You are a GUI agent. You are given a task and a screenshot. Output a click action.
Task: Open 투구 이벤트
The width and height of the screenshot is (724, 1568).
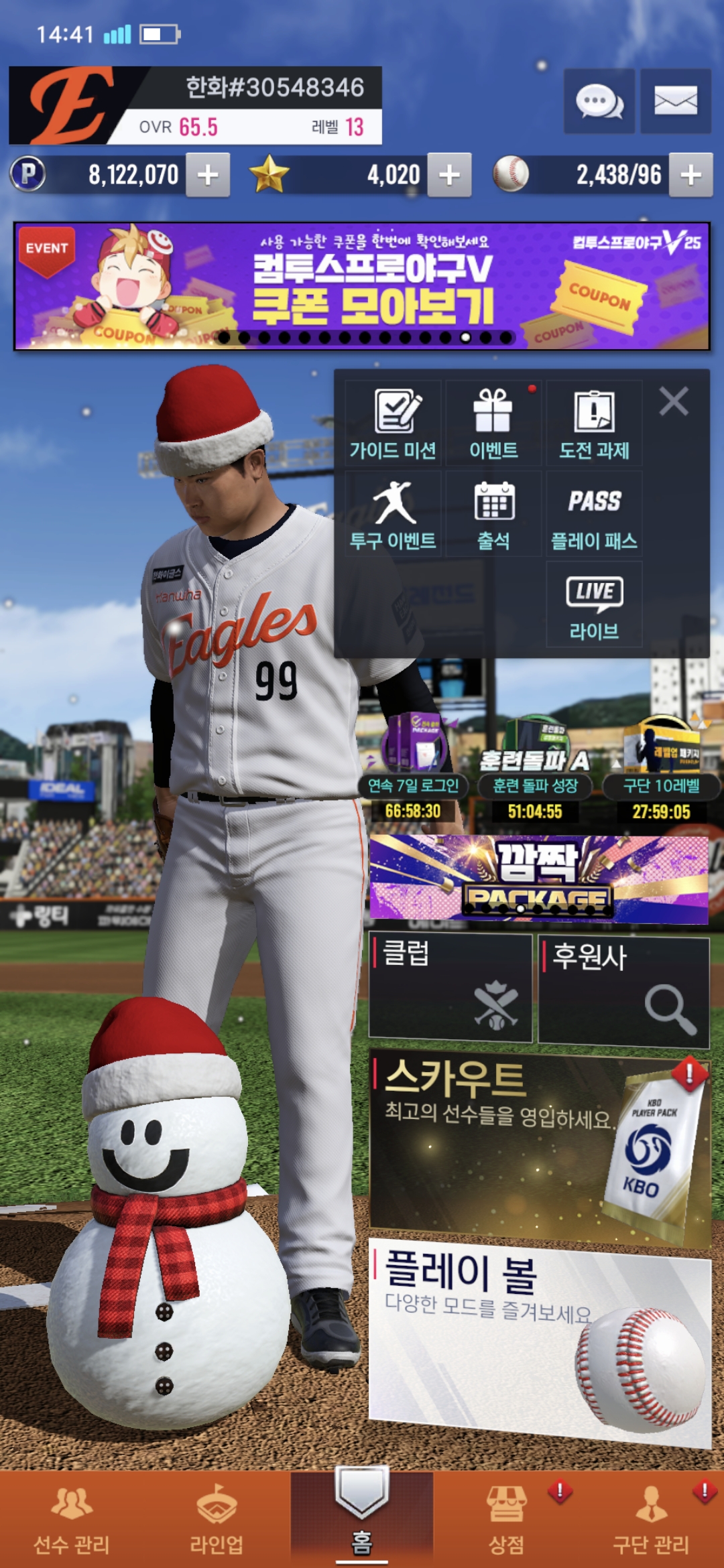[x=394, y=515]
